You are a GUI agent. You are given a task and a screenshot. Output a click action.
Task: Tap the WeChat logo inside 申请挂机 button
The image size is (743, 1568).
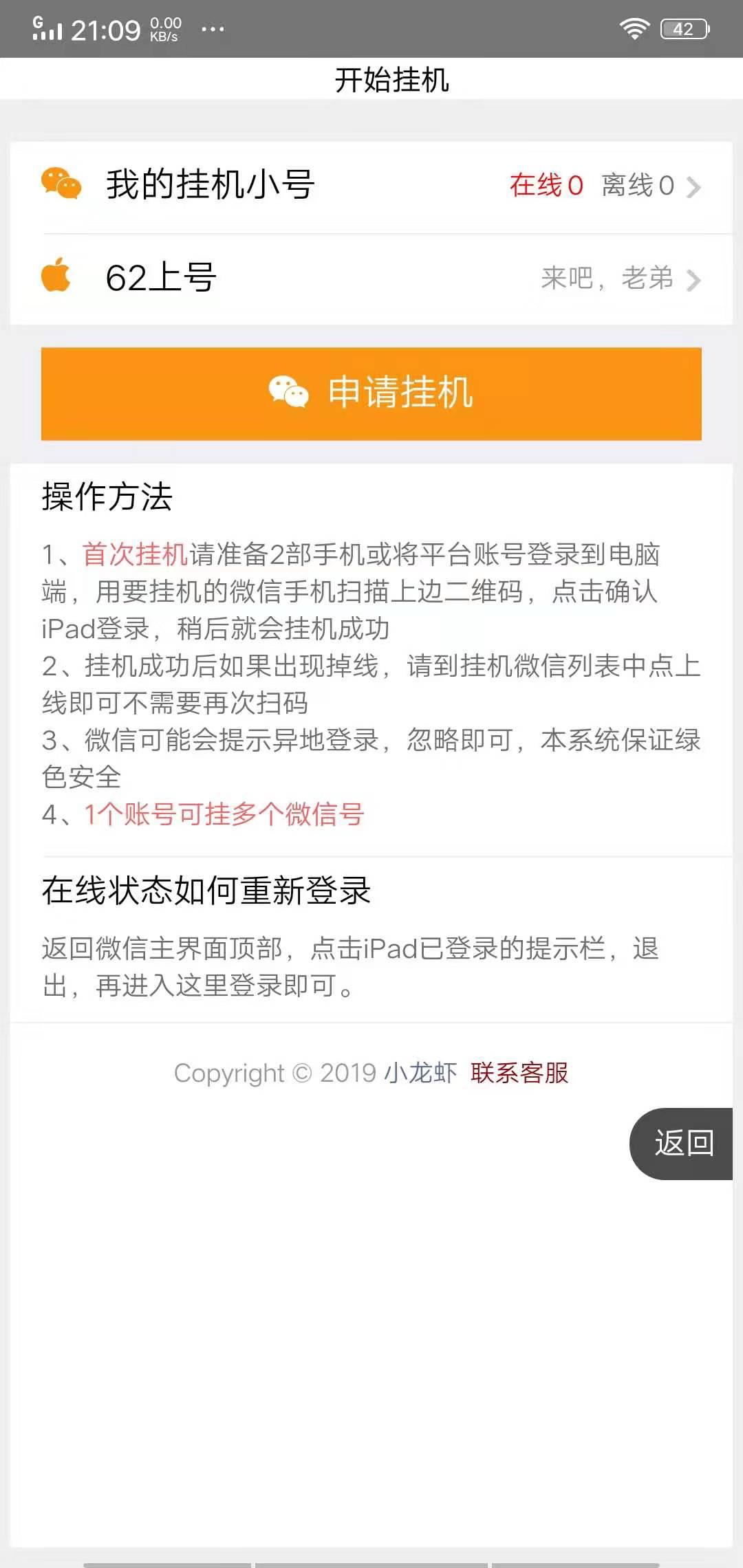click(x=289, y=393)
